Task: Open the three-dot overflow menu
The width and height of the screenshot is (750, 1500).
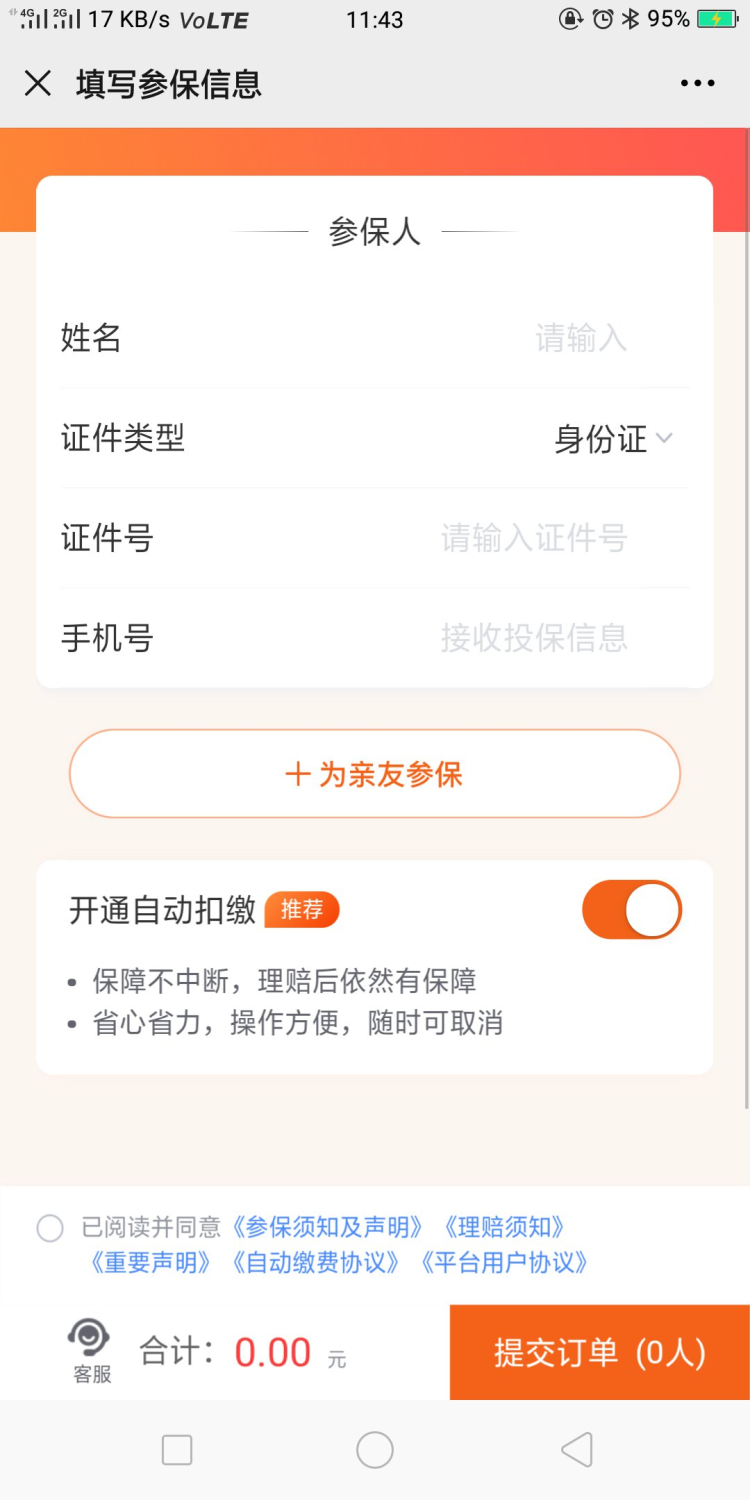Action: tap(697, 83)
